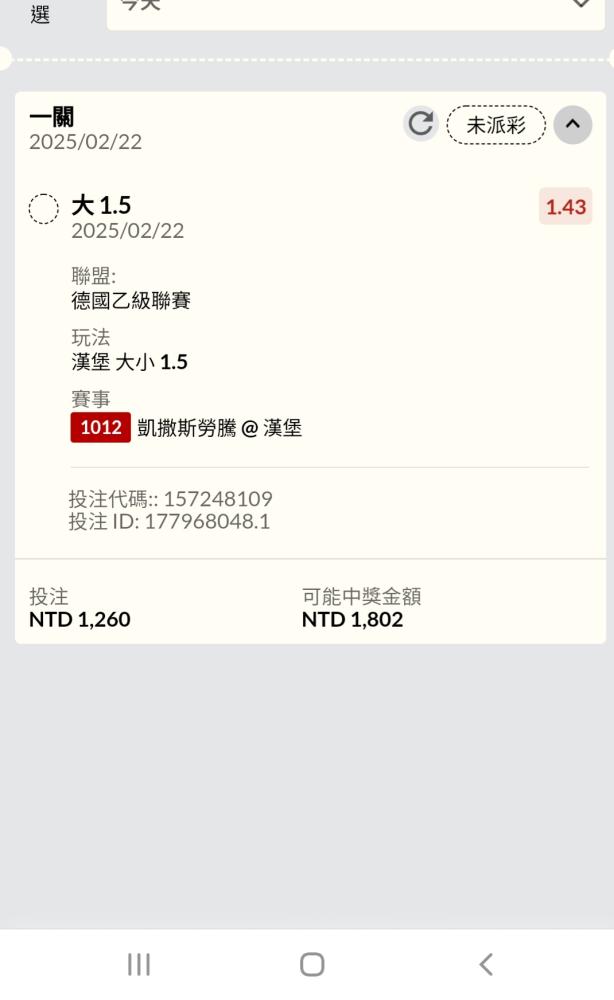
Task: Tap the 未派彩 status chip
Action: [x=496, y=125]
